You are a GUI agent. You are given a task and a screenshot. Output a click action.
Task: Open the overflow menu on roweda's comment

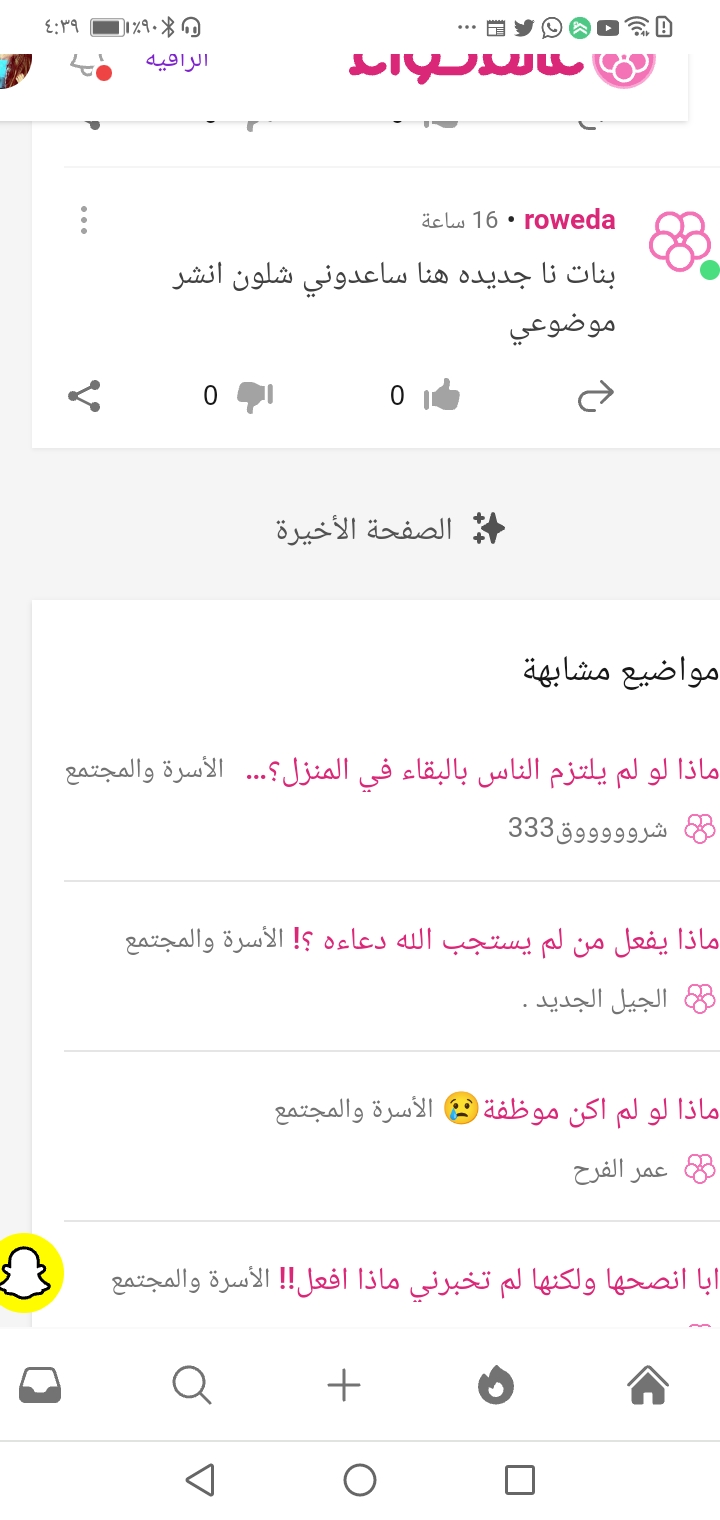pos(84,220)
